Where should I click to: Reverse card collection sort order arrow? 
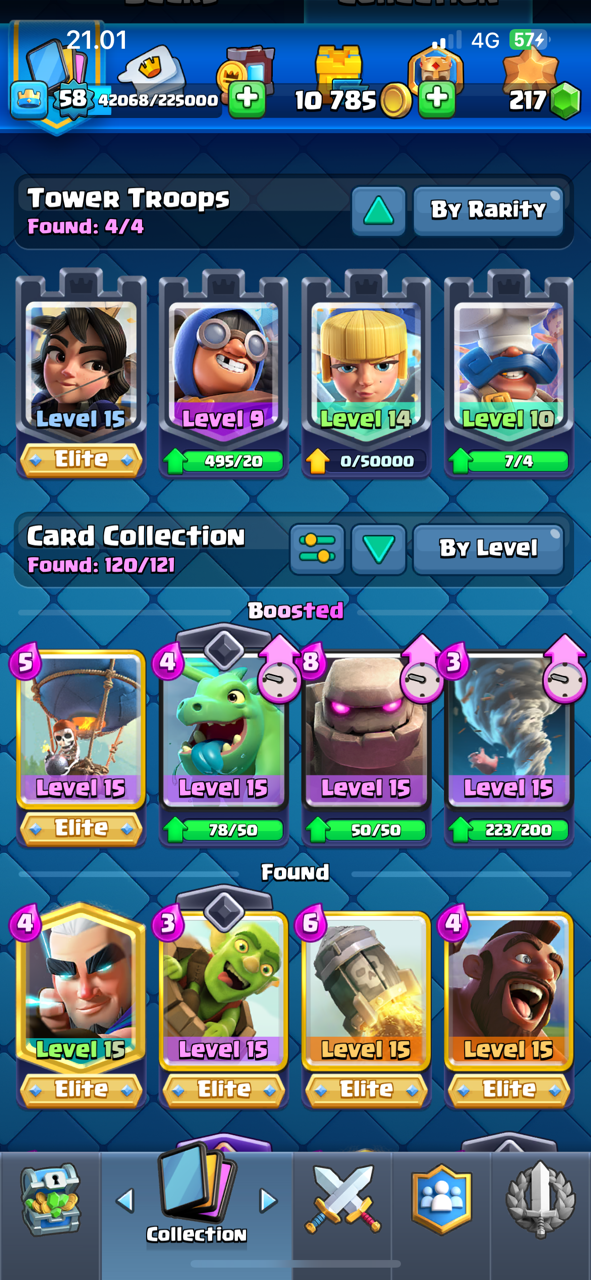click(378, 548)
